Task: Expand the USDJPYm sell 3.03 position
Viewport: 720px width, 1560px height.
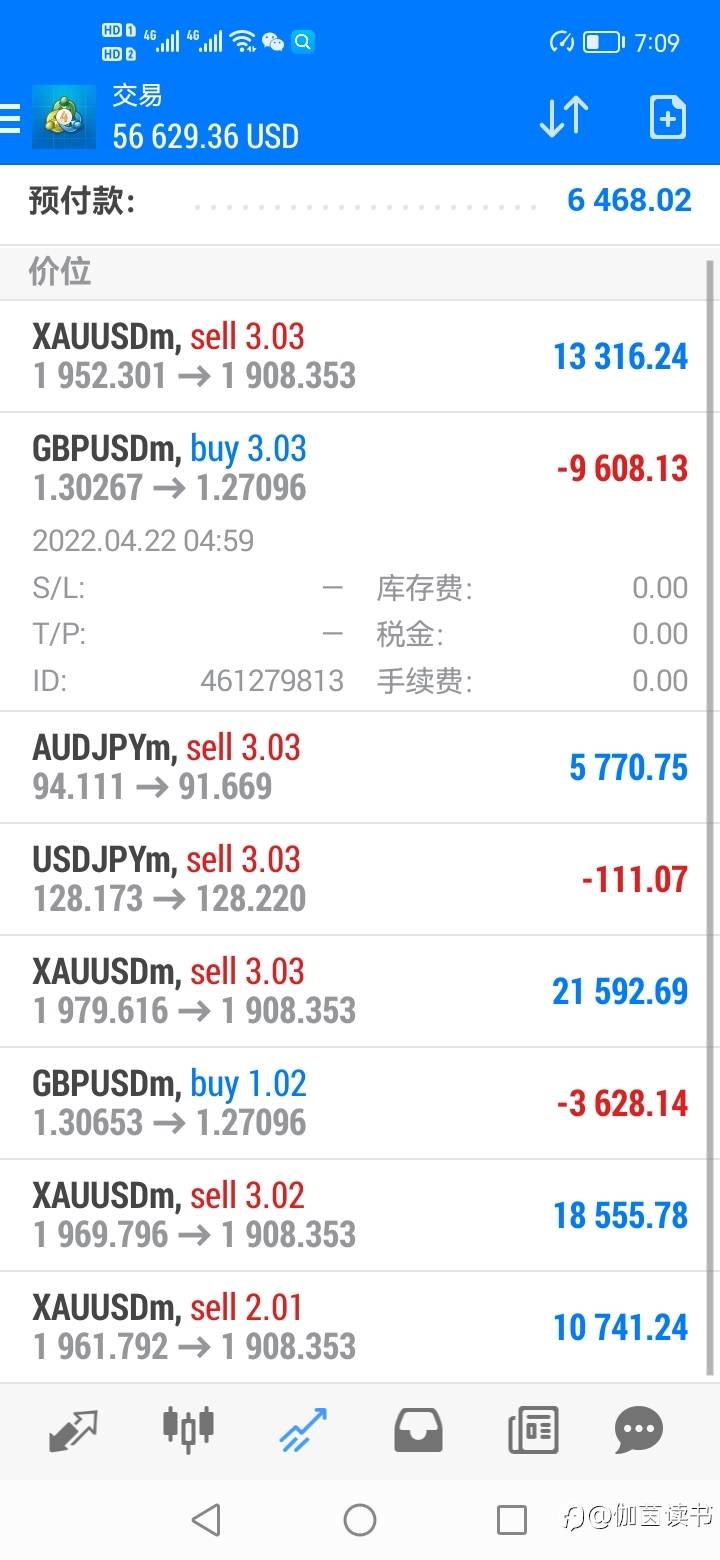Action: pos(360,879)
